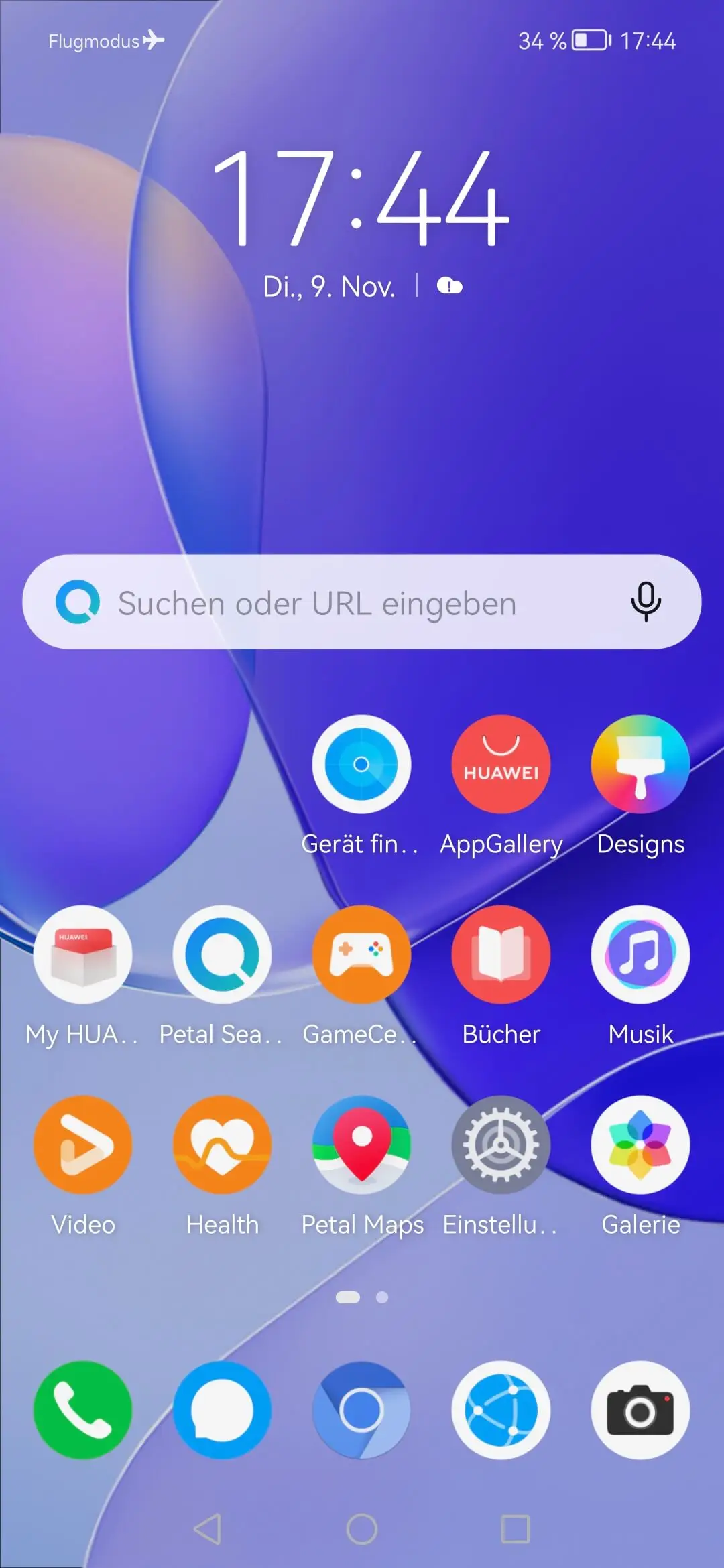Launch the Musik app
The image size is (724, 1568).
(x=640, y=955)
